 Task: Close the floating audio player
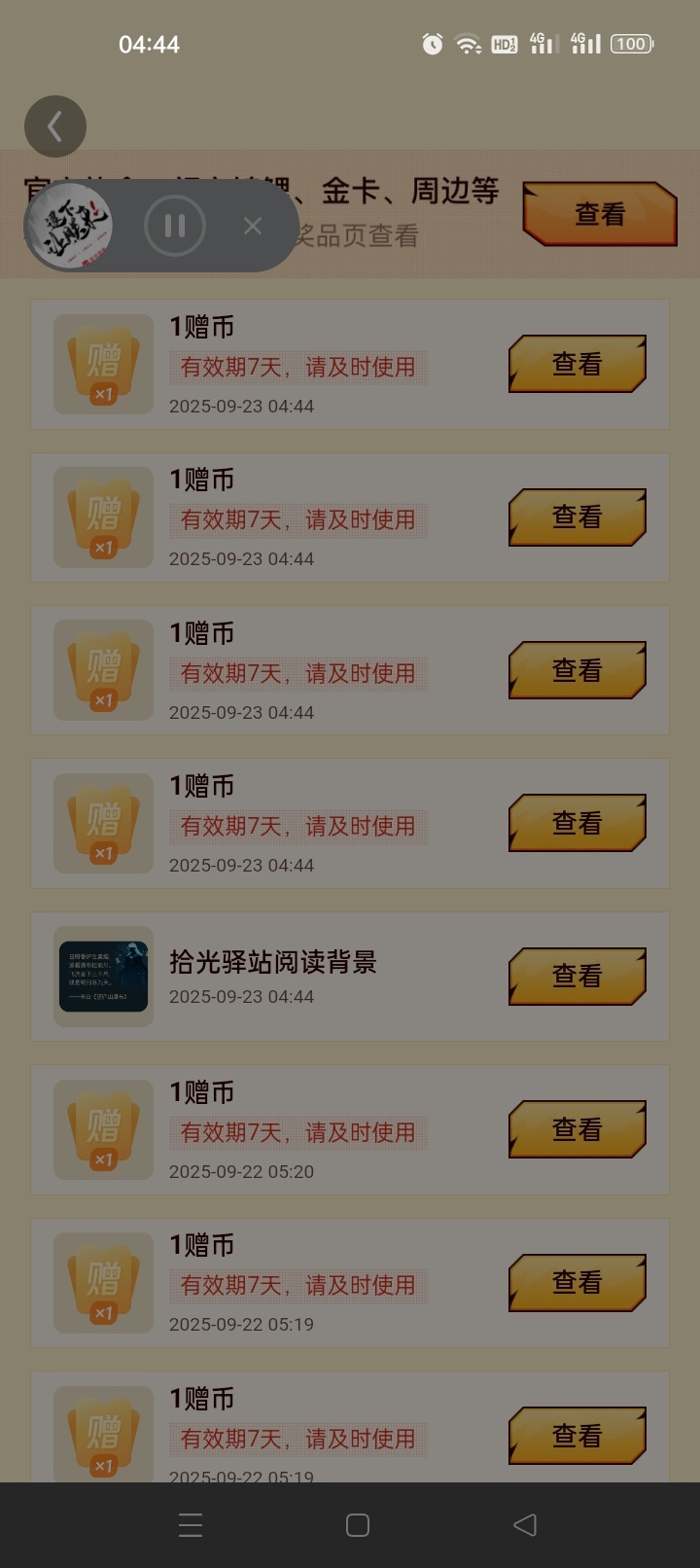pos(253,226)
